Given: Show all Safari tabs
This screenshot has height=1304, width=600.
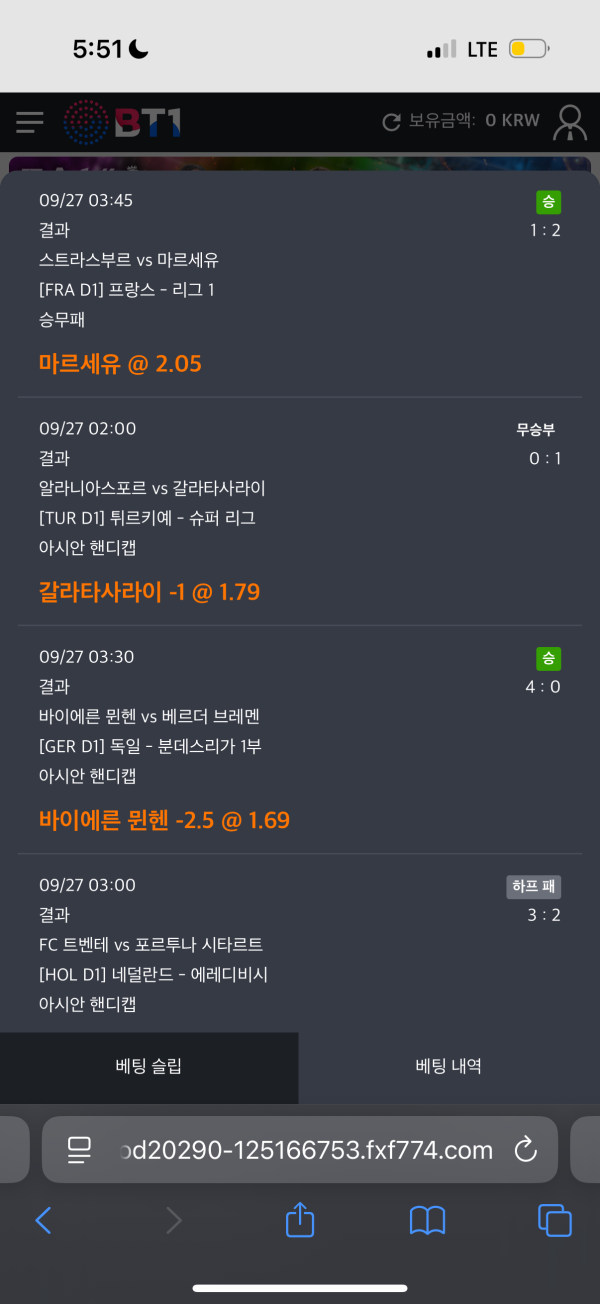Looking at the screenshot, I should [554, 1220].
